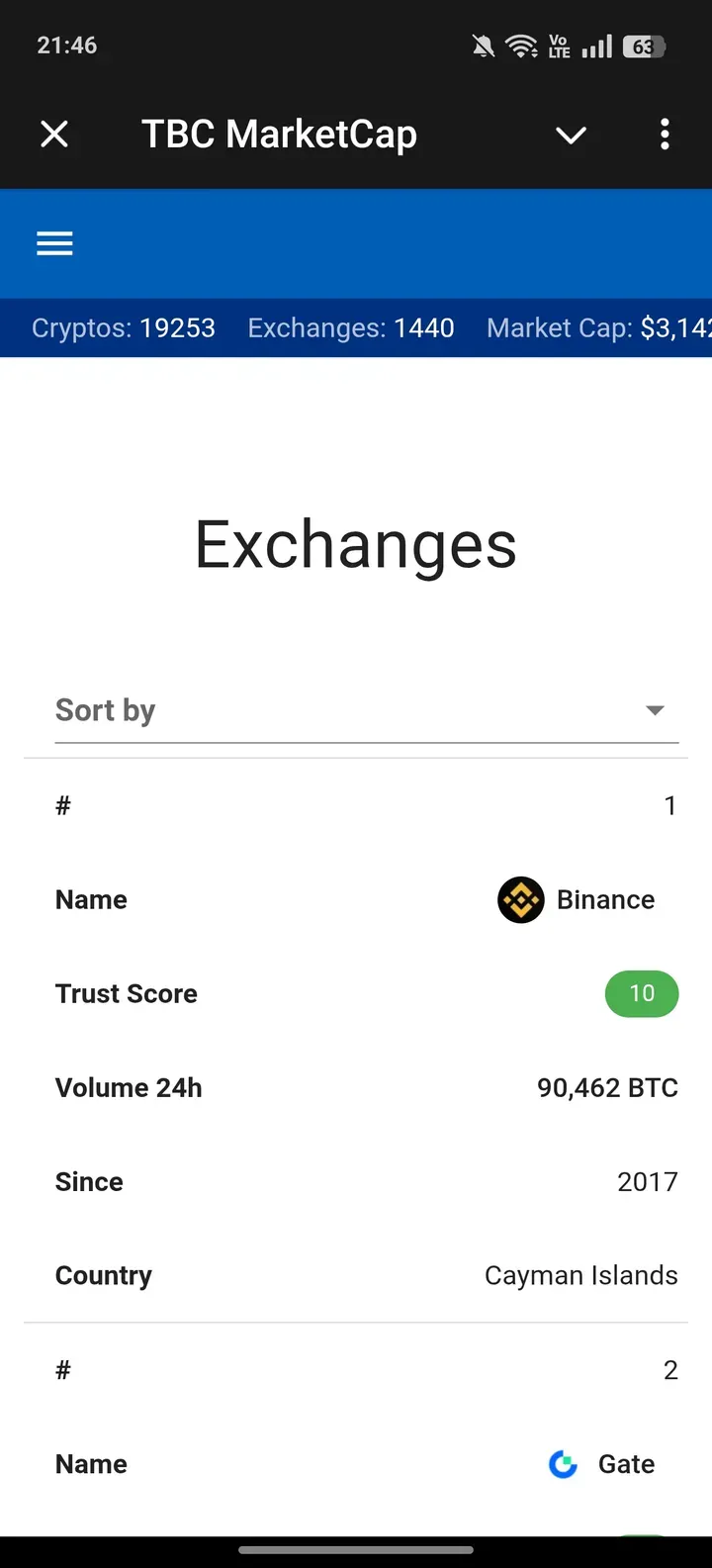Open the Binance exchange entry
The width and height of the screenshot is (712, 1568).
click(x=605, y=899)
